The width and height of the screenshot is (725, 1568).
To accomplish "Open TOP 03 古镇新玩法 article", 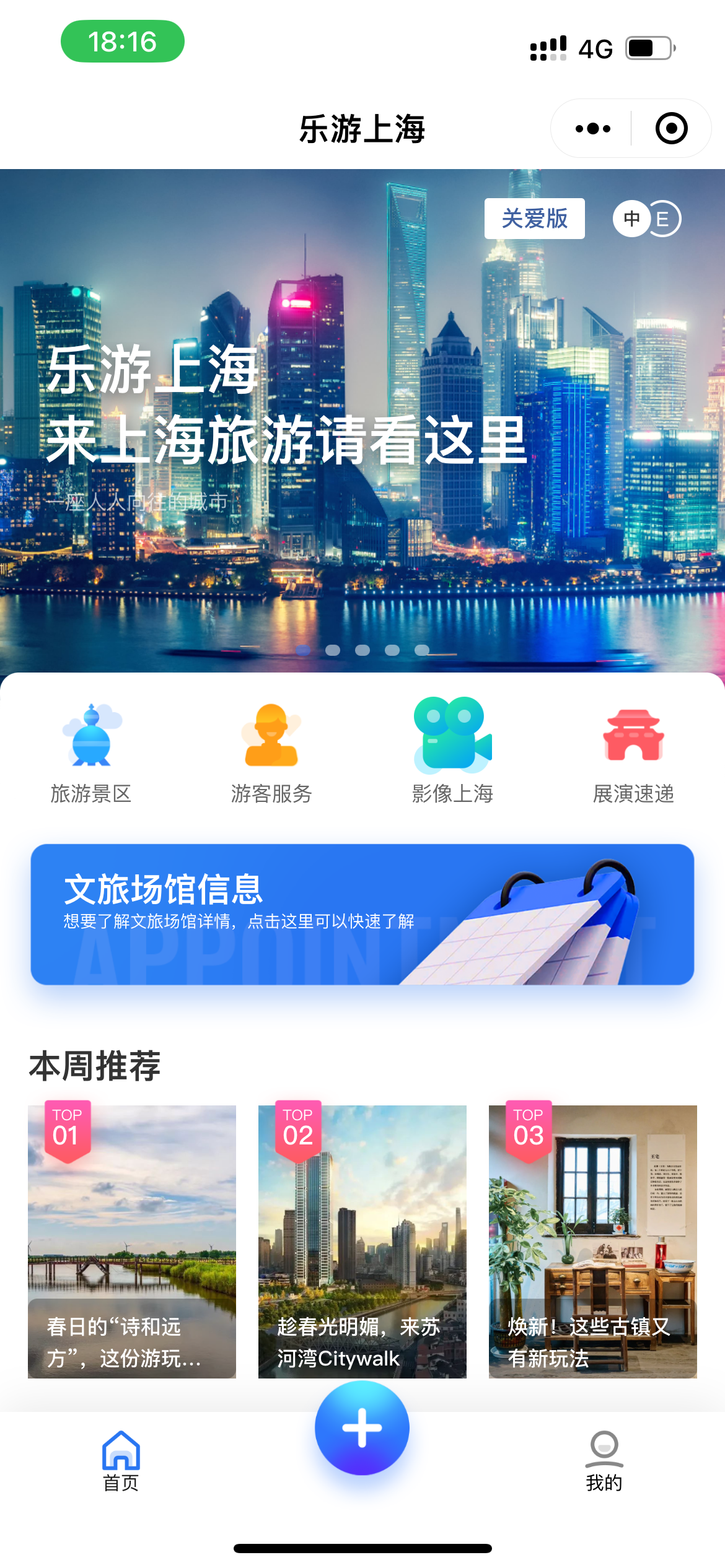I will [x=593, y=1241].
